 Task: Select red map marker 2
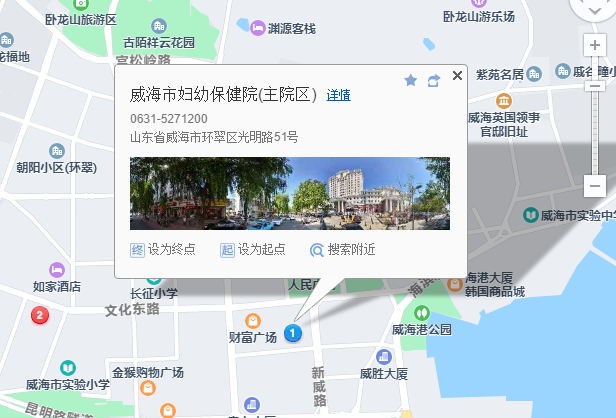(39, 316)
